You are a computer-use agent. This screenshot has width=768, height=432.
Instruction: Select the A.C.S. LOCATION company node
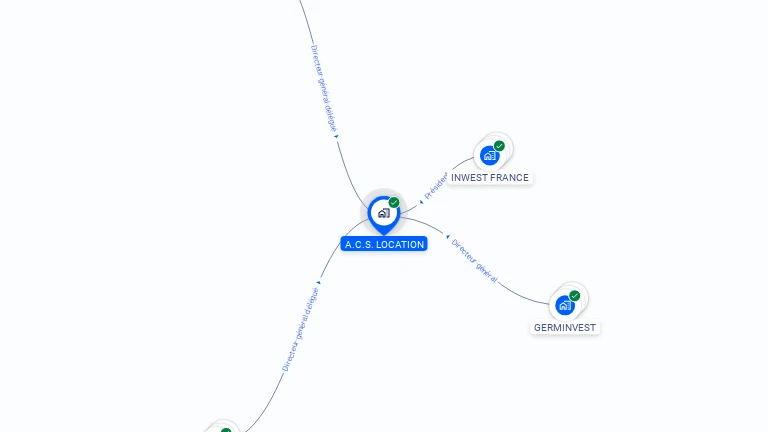(x=383, y=213)
